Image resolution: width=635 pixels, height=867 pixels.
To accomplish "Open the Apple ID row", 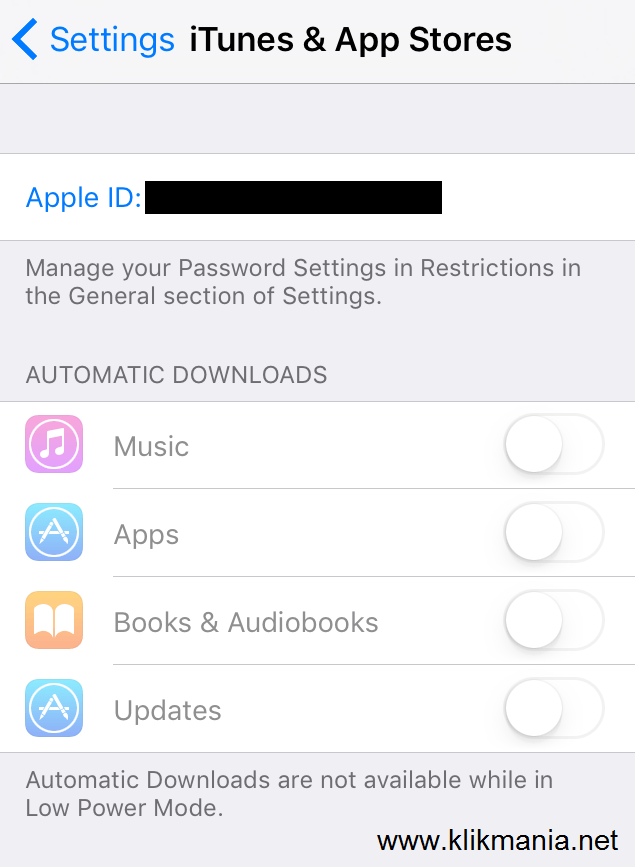I will coord(233,197).
